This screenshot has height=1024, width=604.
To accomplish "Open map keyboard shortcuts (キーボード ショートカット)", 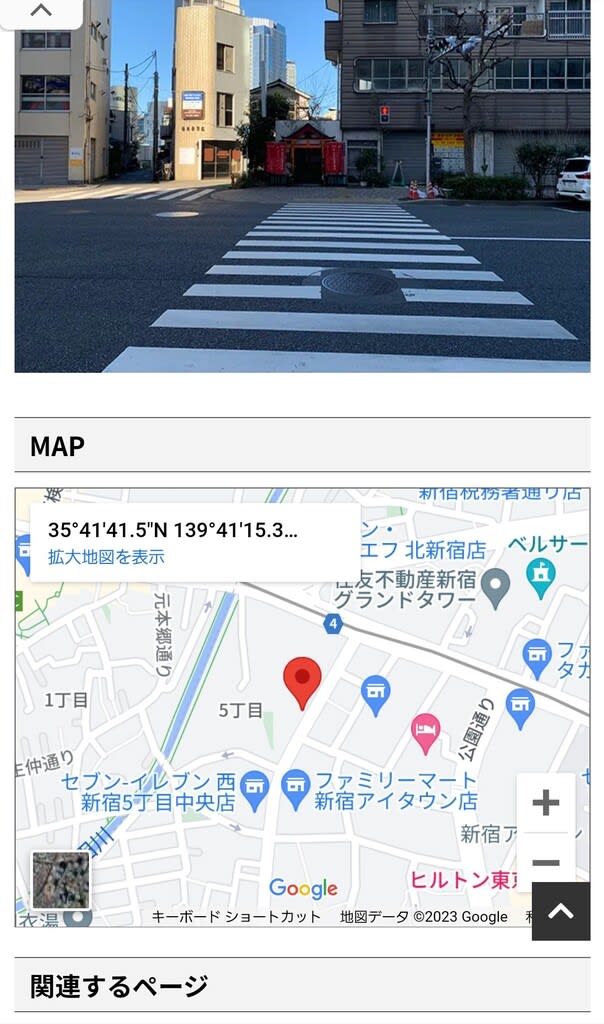I will pos(236,916).
